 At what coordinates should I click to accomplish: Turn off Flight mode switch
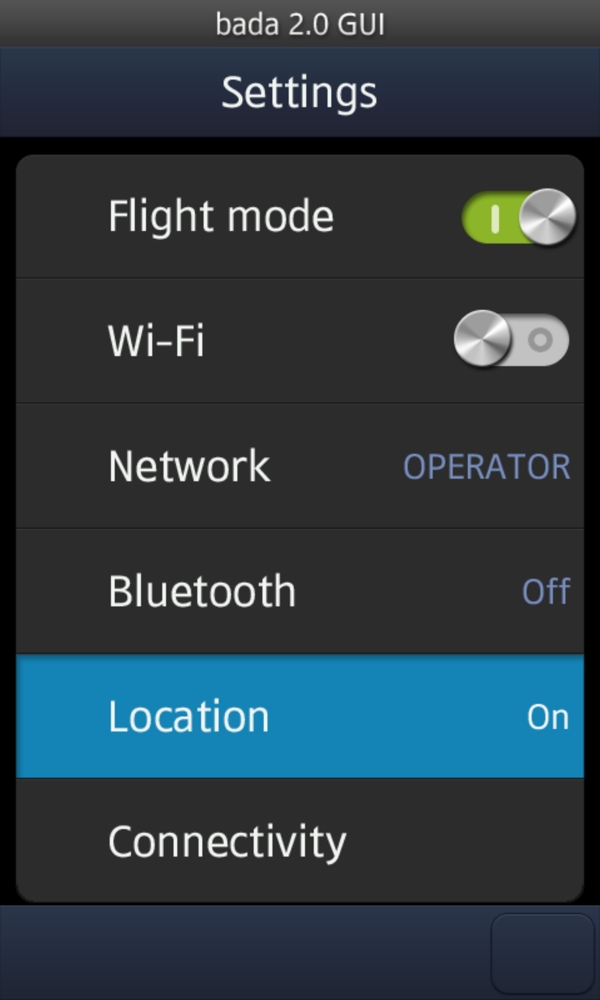[518, 217]
